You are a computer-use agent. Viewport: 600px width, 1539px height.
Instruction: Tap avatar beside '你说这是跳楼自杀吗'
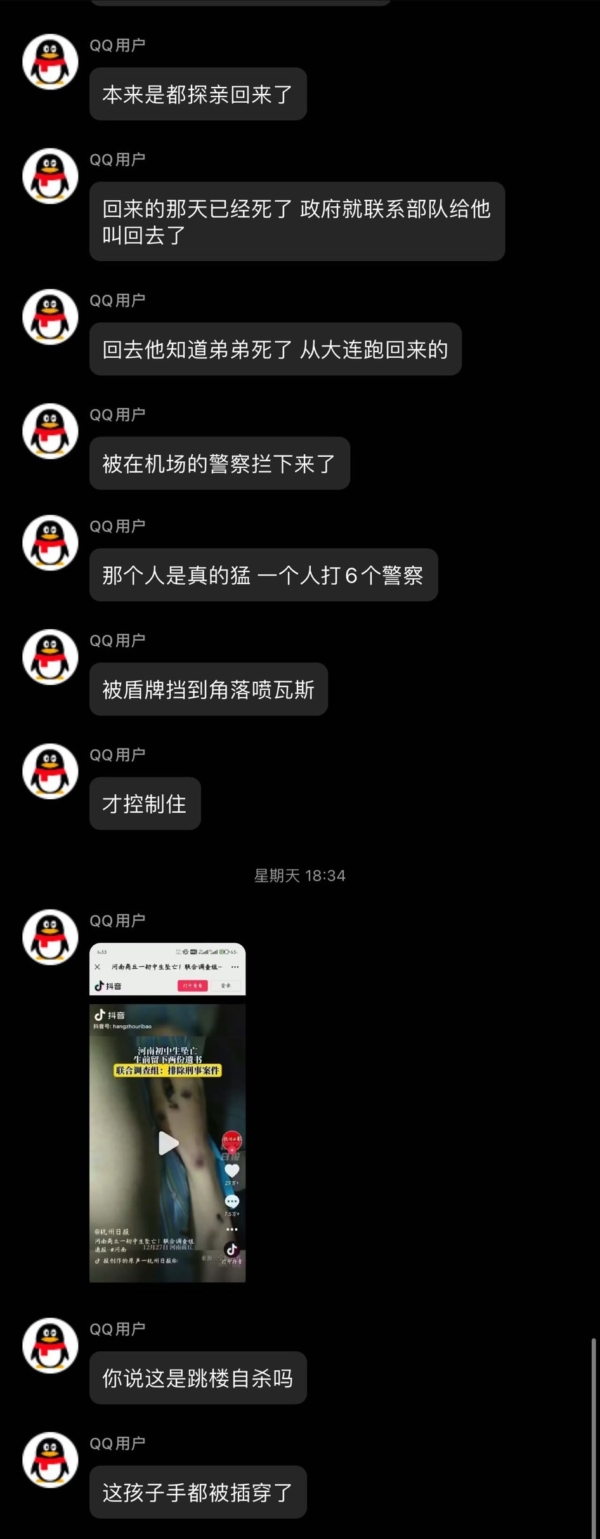pos(50,1346)
